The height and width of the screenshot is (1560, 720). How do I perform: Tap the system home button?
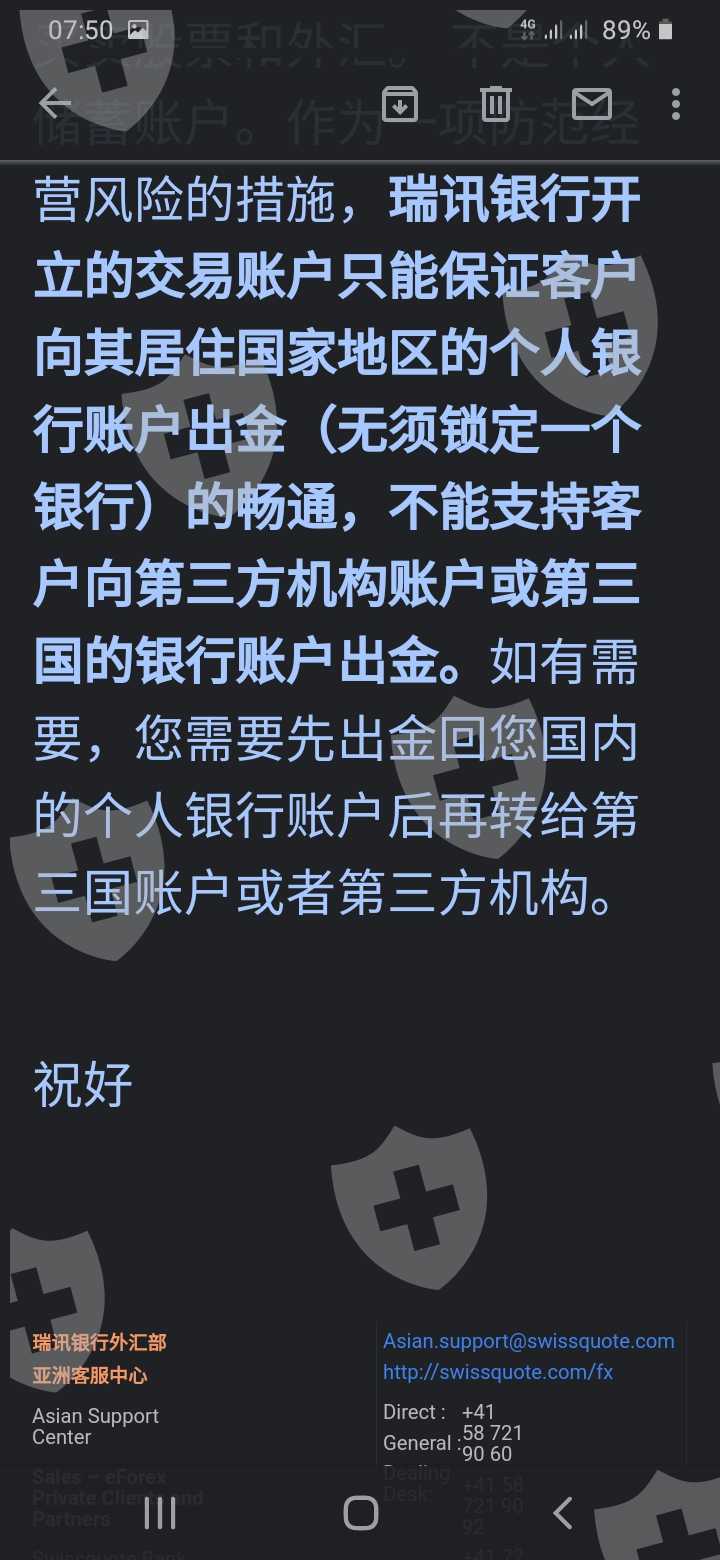point(361,1512)
